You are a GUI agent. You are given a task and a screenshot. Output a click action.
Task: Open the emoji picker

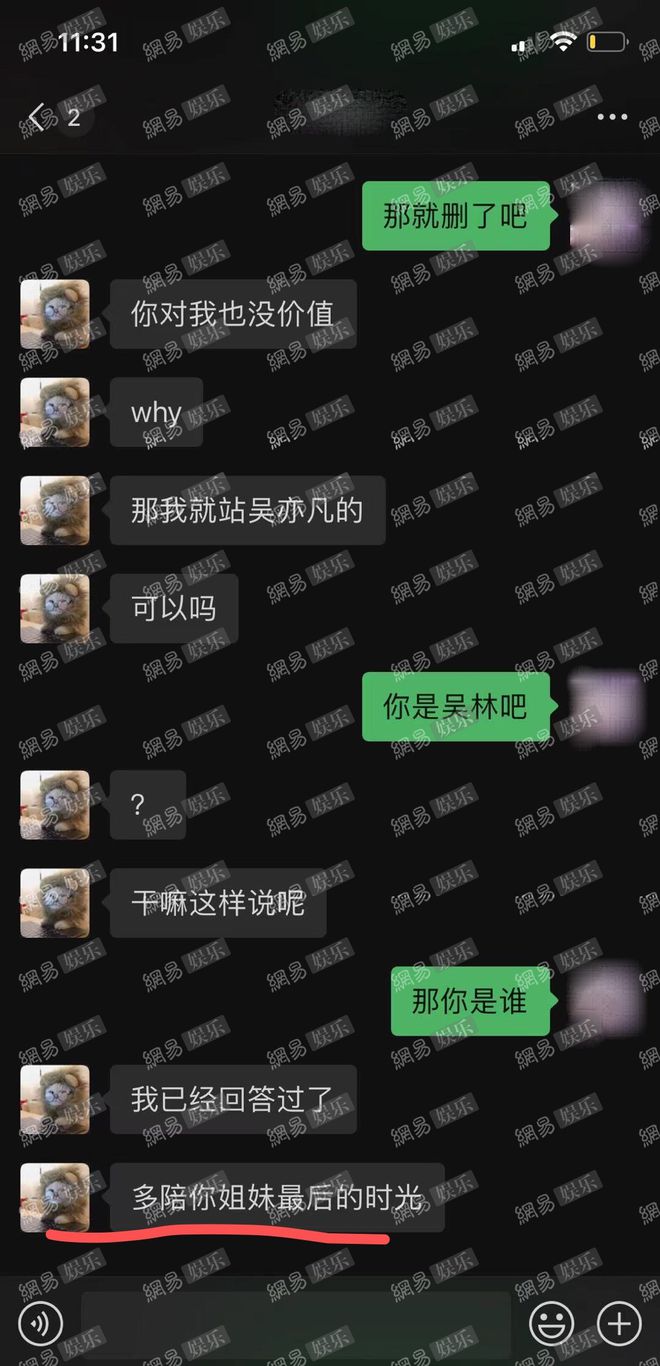[551, 1324]
